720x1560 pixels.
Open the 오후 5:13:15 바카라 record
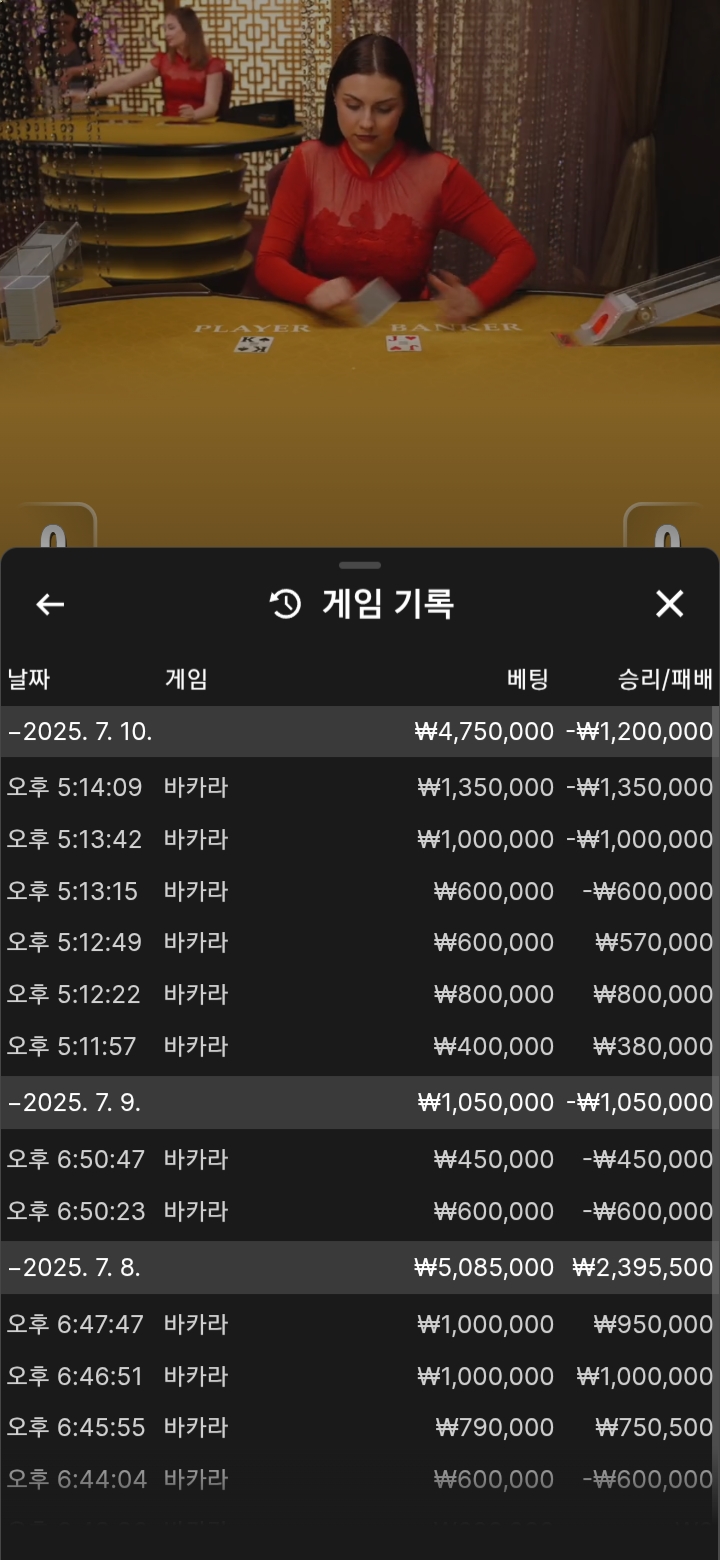coord(360,892)
